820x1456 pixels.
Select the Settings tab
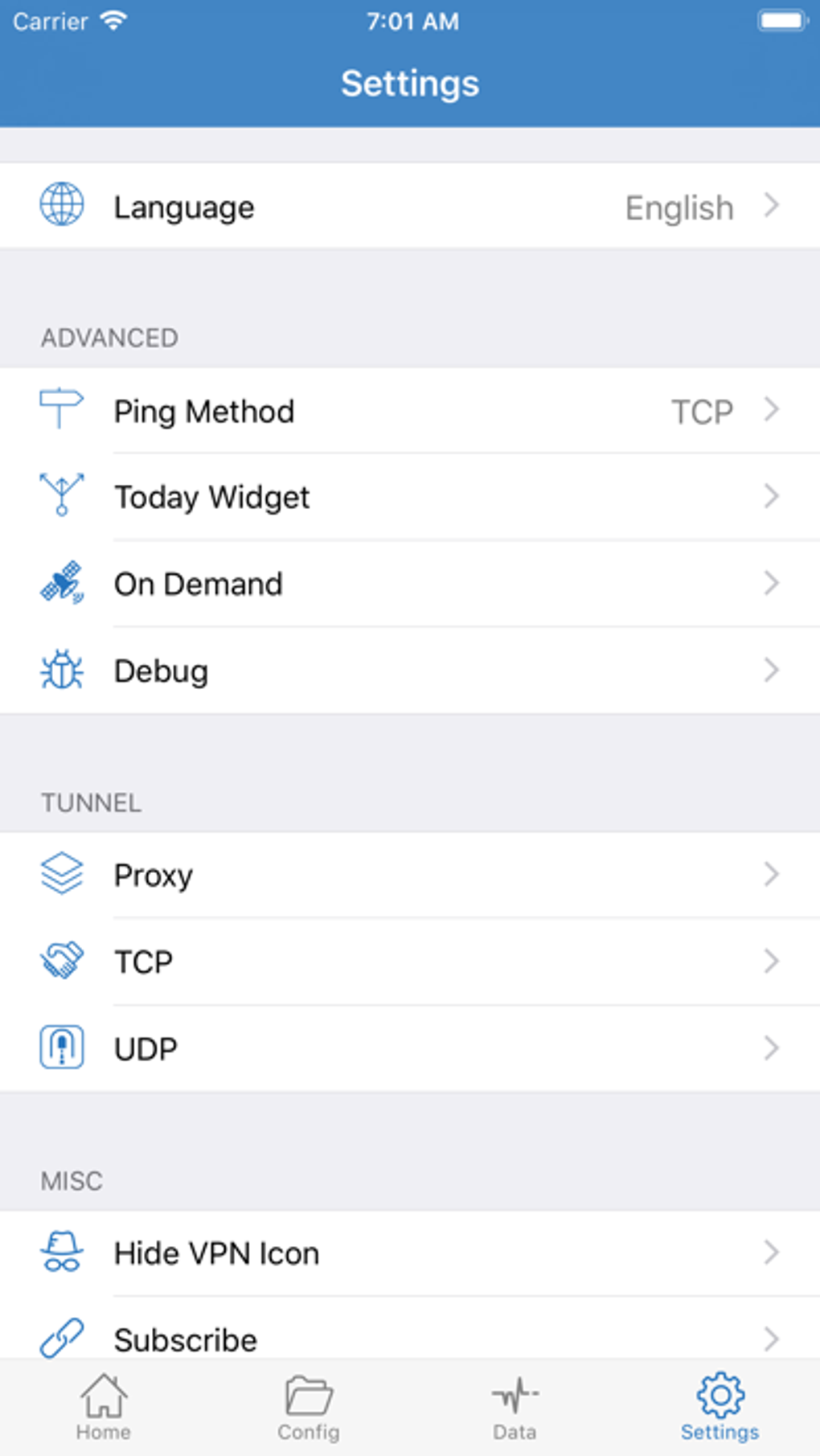point(720,1408)
